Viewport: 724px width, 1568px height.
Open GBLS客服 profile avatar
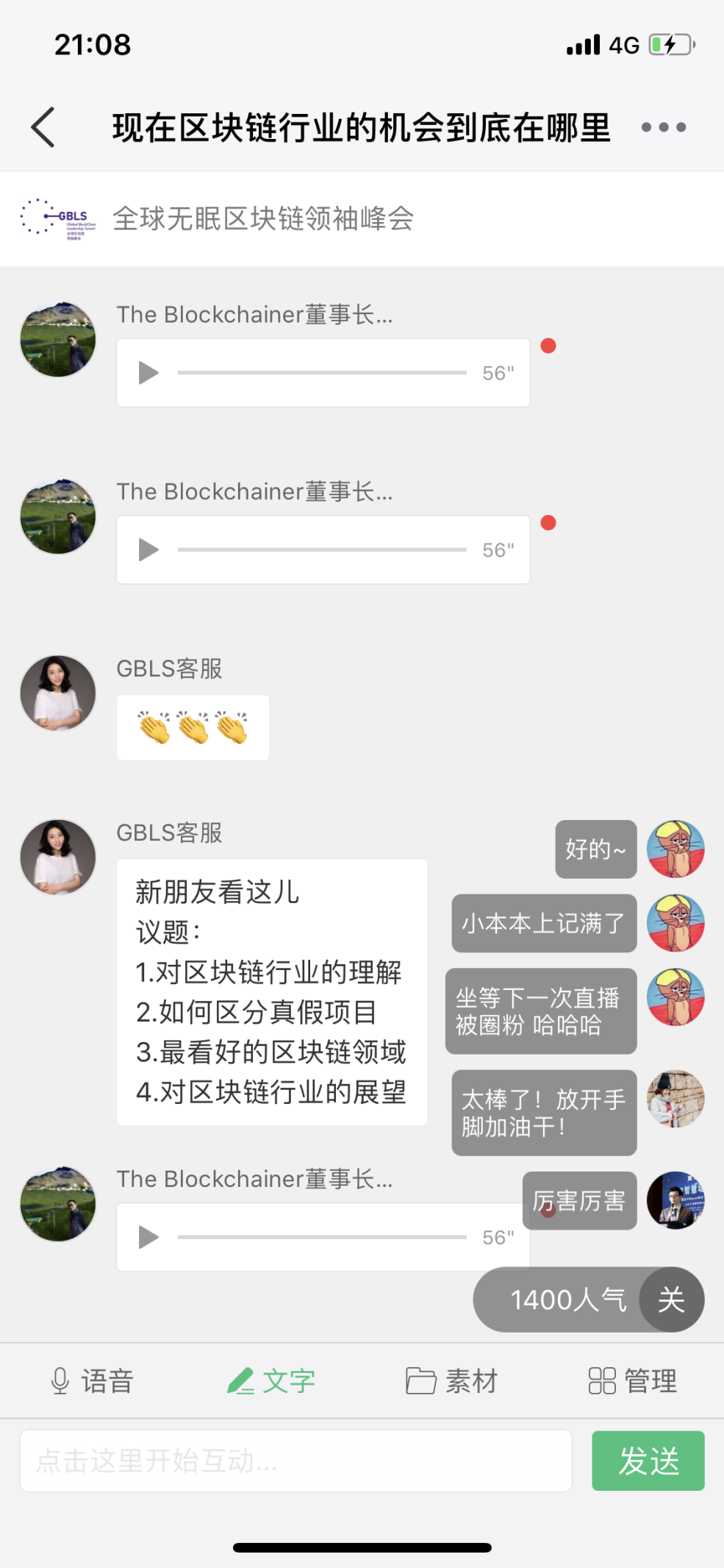coord(58,694)
